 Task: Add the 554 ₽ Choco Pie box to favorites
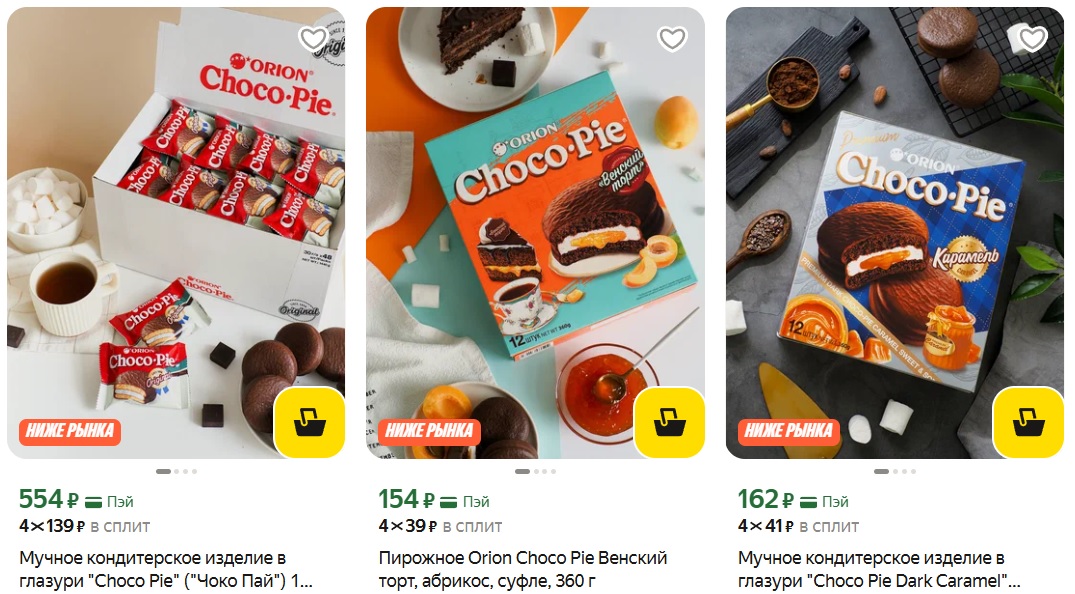point(313,39)
